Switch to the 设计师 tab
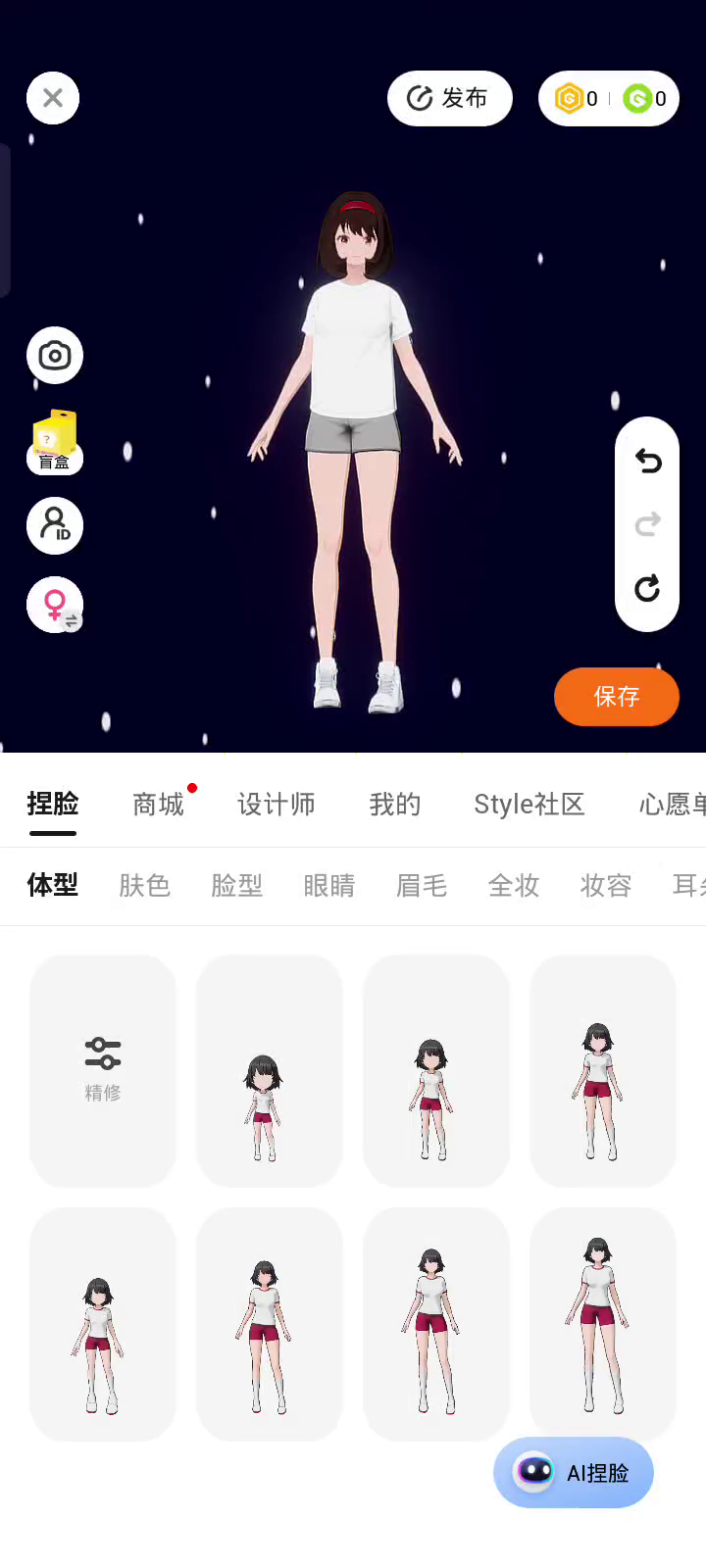This screenshot has width=706, height=1568. point(276,805)
